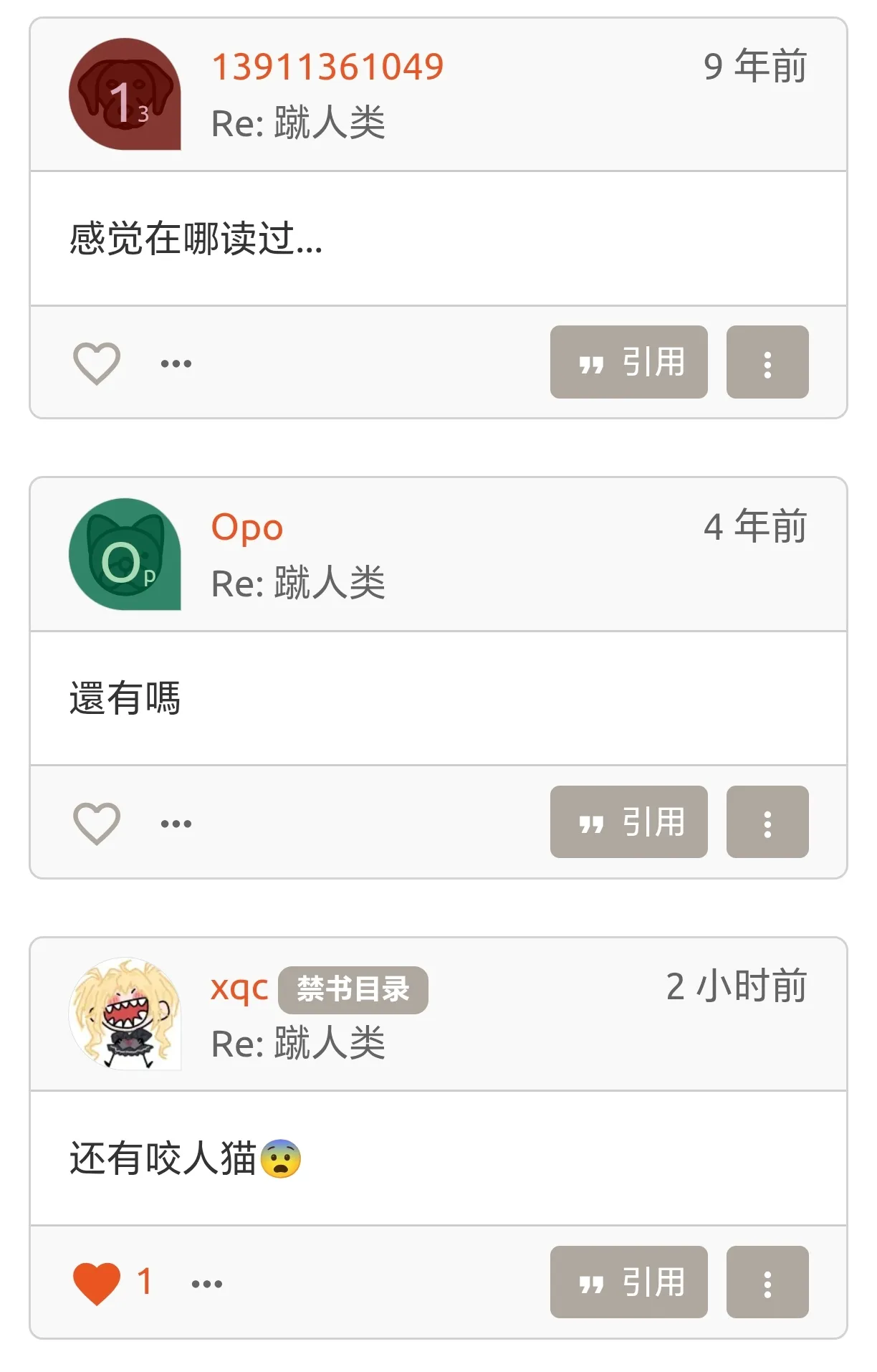
Task: Show reactions on Opo's reply
Action: (x=176, y=824)
